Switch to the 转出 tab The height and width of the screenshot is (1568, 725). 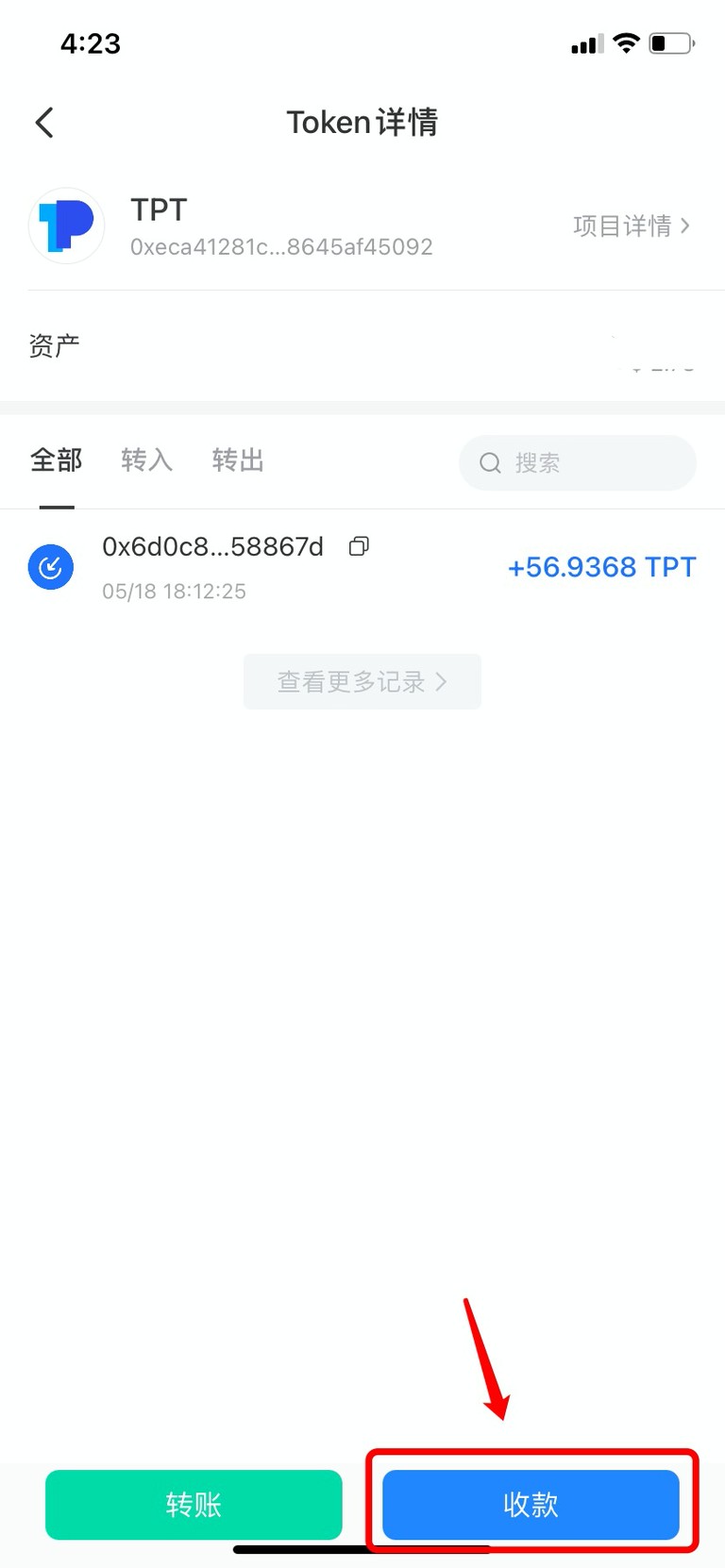click(x=237, y=460)
